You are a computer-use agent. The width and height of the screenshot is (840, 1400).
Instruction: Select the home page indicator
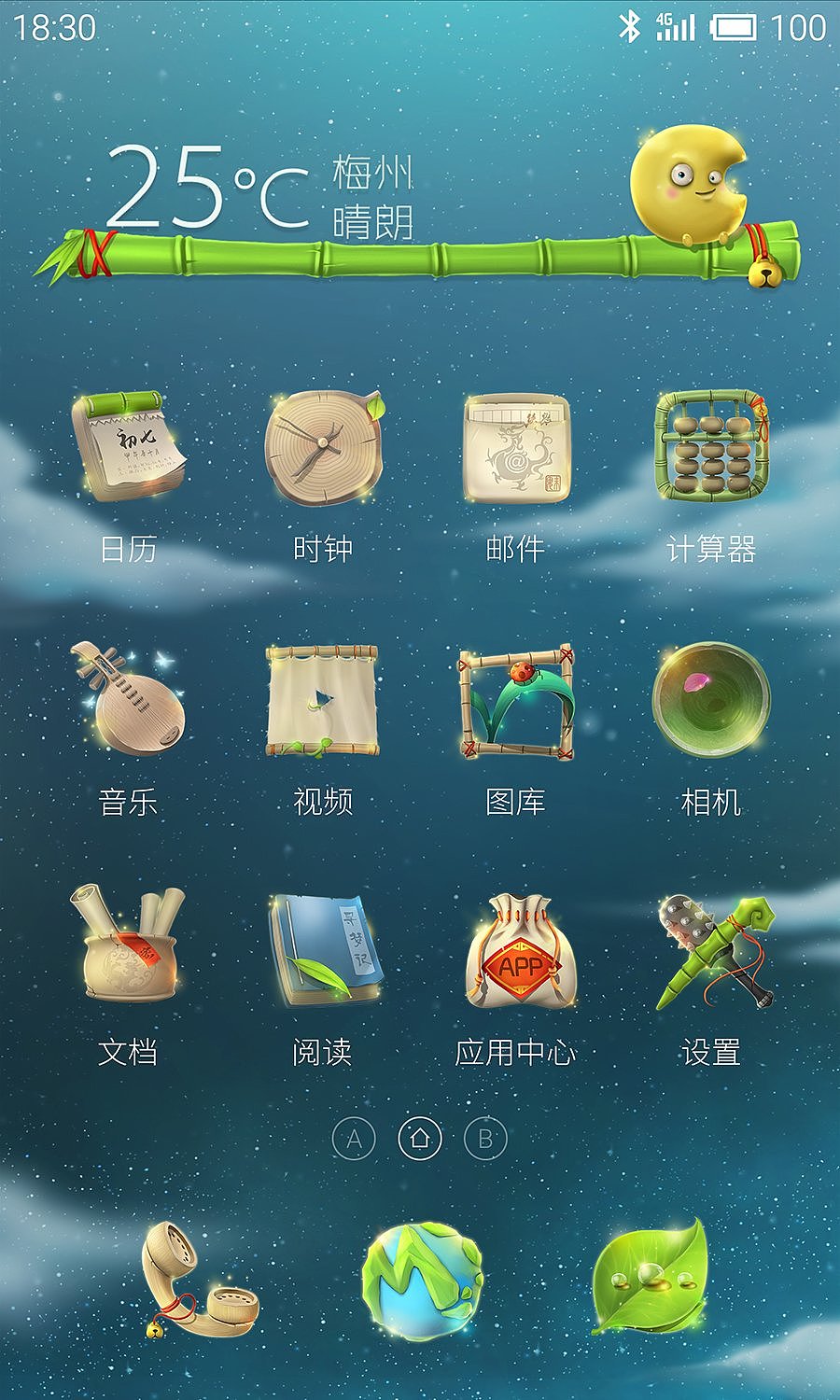tap(420, 1139)
